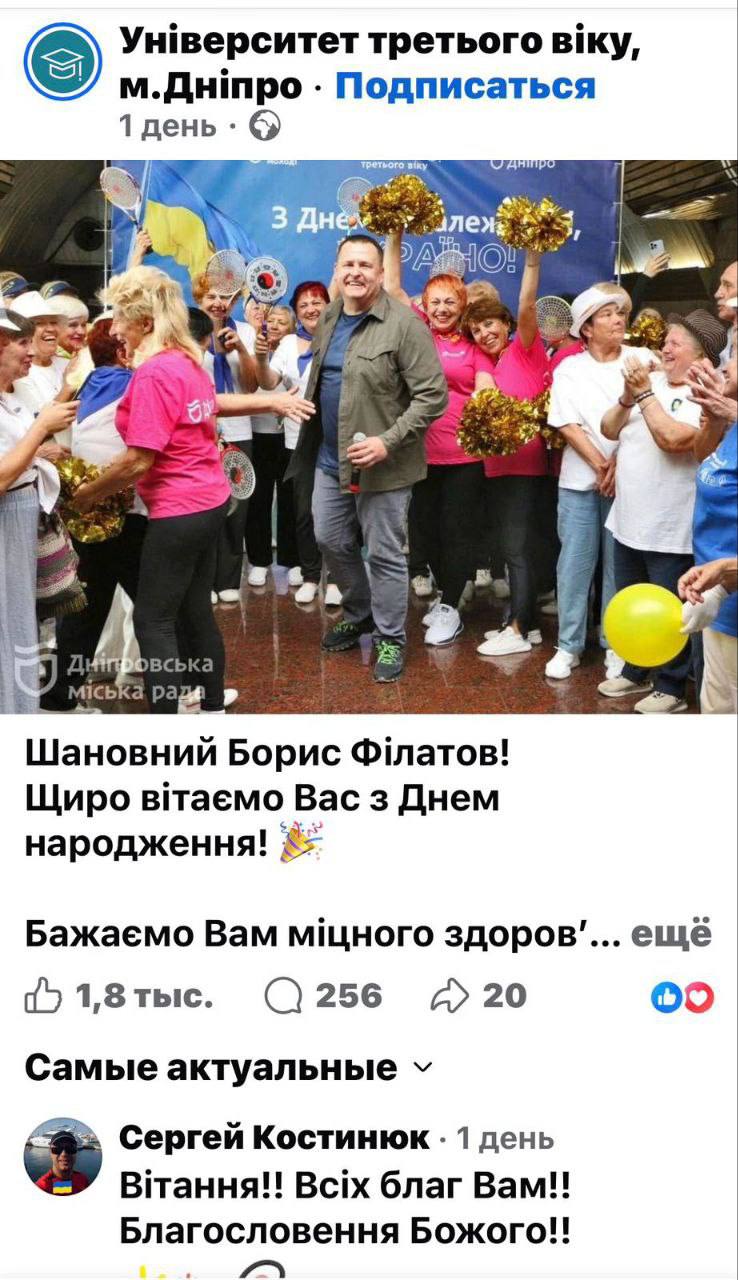Open the page name Університет третього віку, м.Дніпро

[380, 43]
